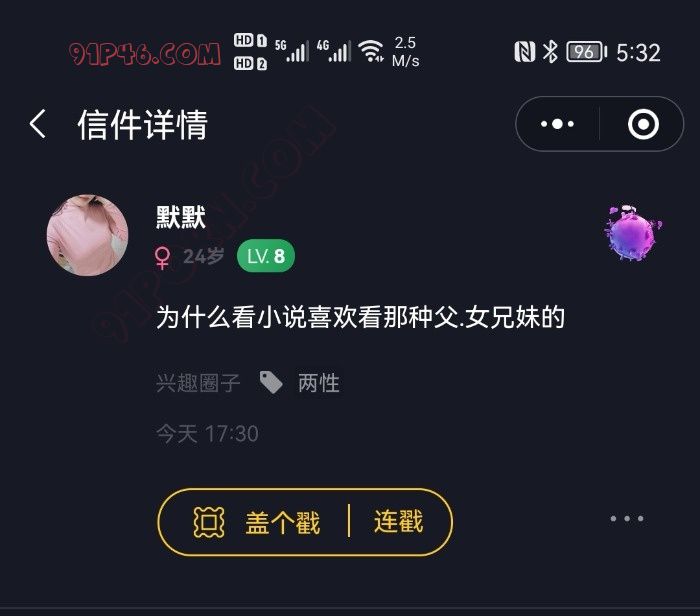Open the 两性 interest circle tag
The width and height of the screenshot is (700, 616).
click(x=318, y=383)
